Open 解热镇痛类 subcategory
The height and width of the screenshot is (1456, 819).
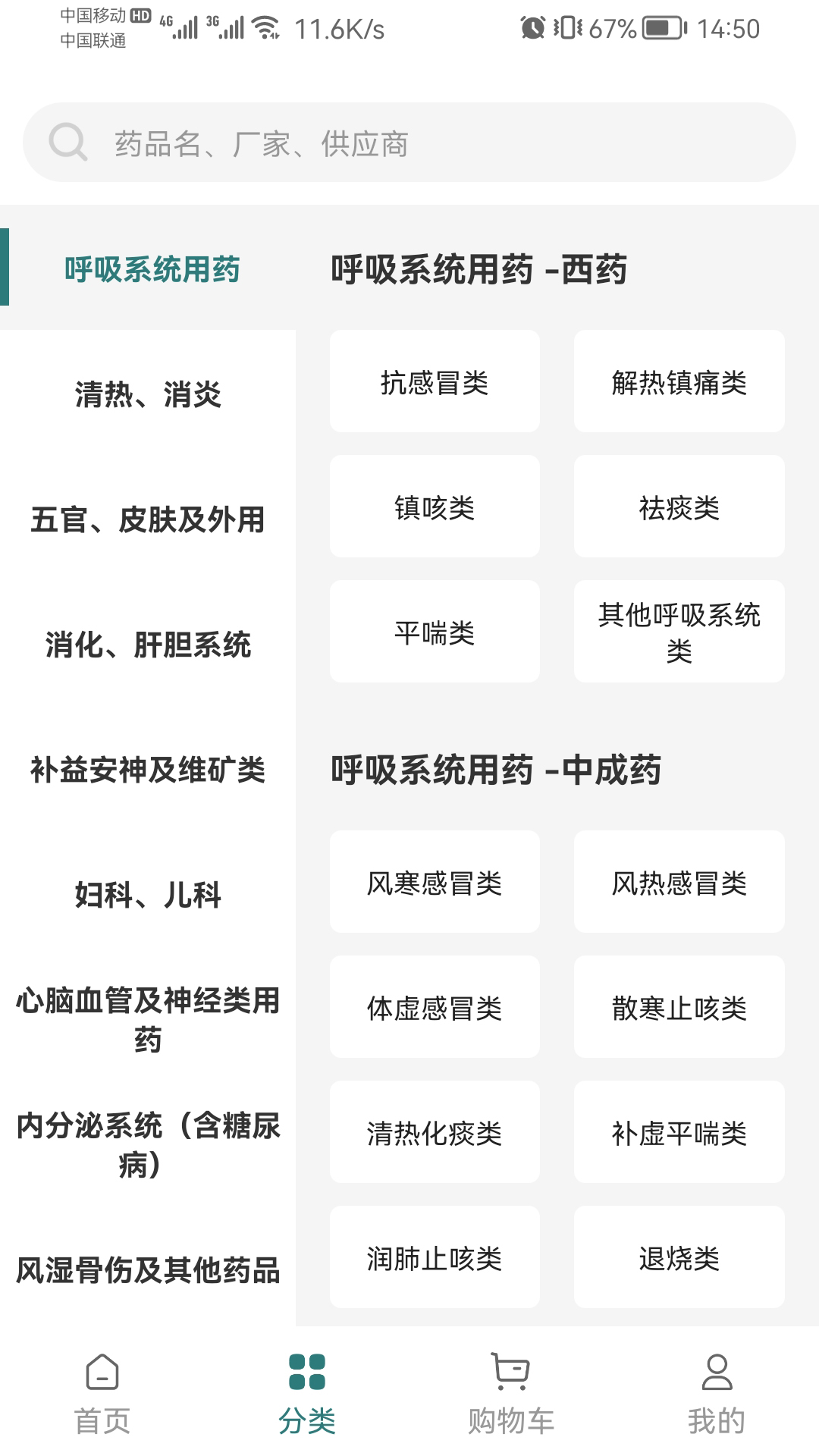click(x=679, y=381)
